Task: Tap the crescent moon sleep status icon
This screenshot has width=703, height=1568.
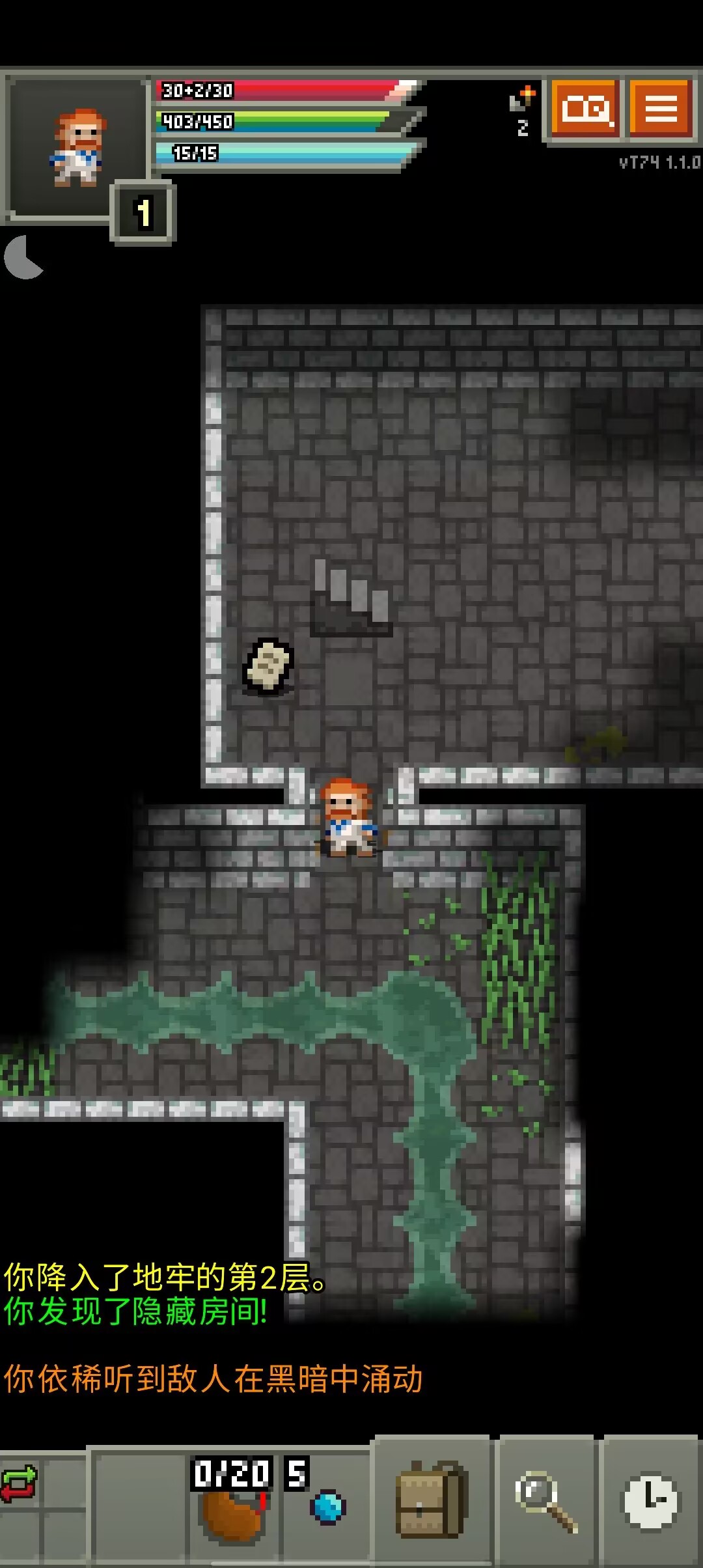Action: click(x=23, y=257)
